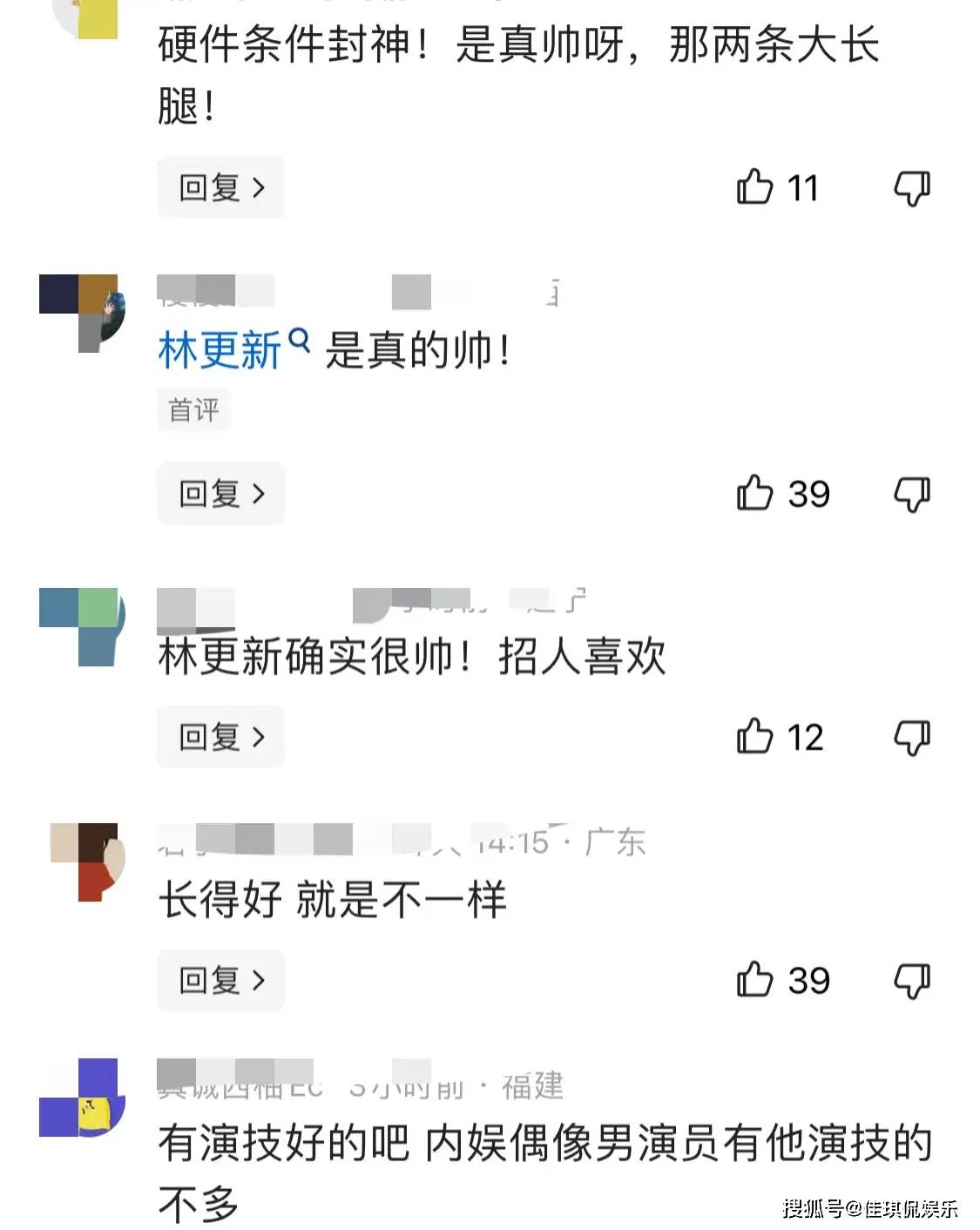Dislike the 招人喜欢 comment
980x1230 pixels.
pos(912,737)
